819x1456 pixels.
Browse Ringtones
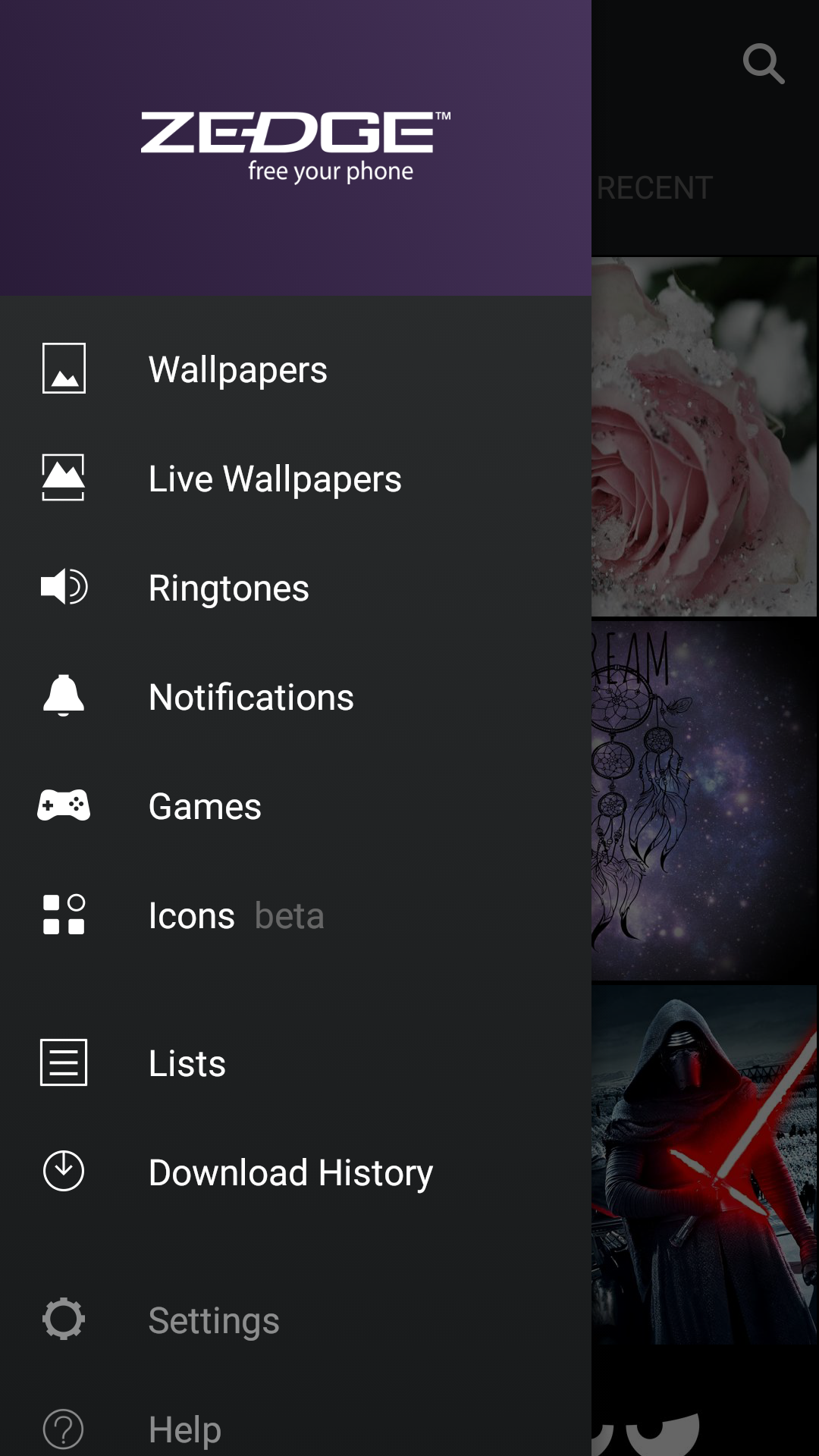228,588
